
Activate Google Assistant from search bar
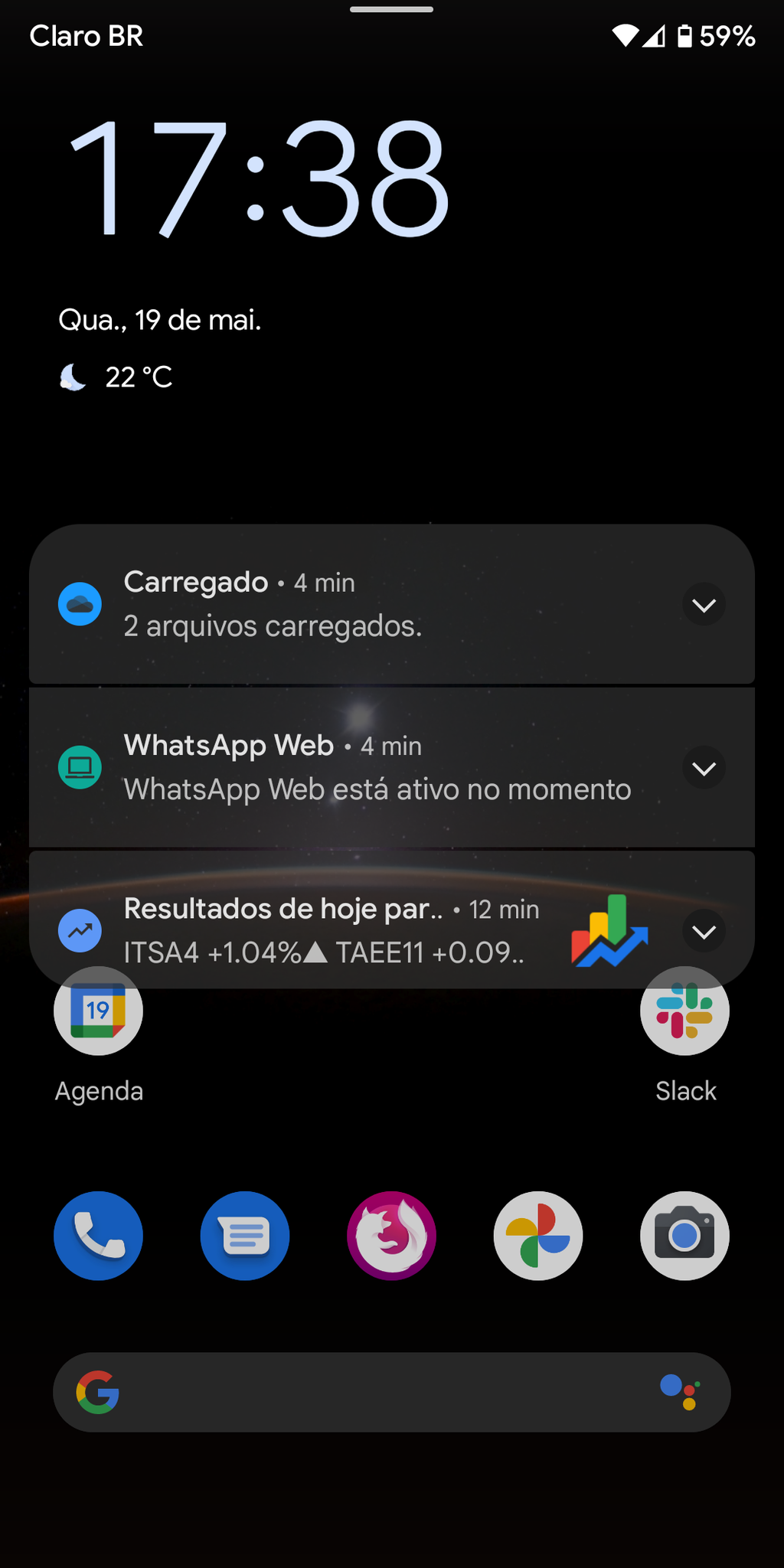(x=680, y=1392)
